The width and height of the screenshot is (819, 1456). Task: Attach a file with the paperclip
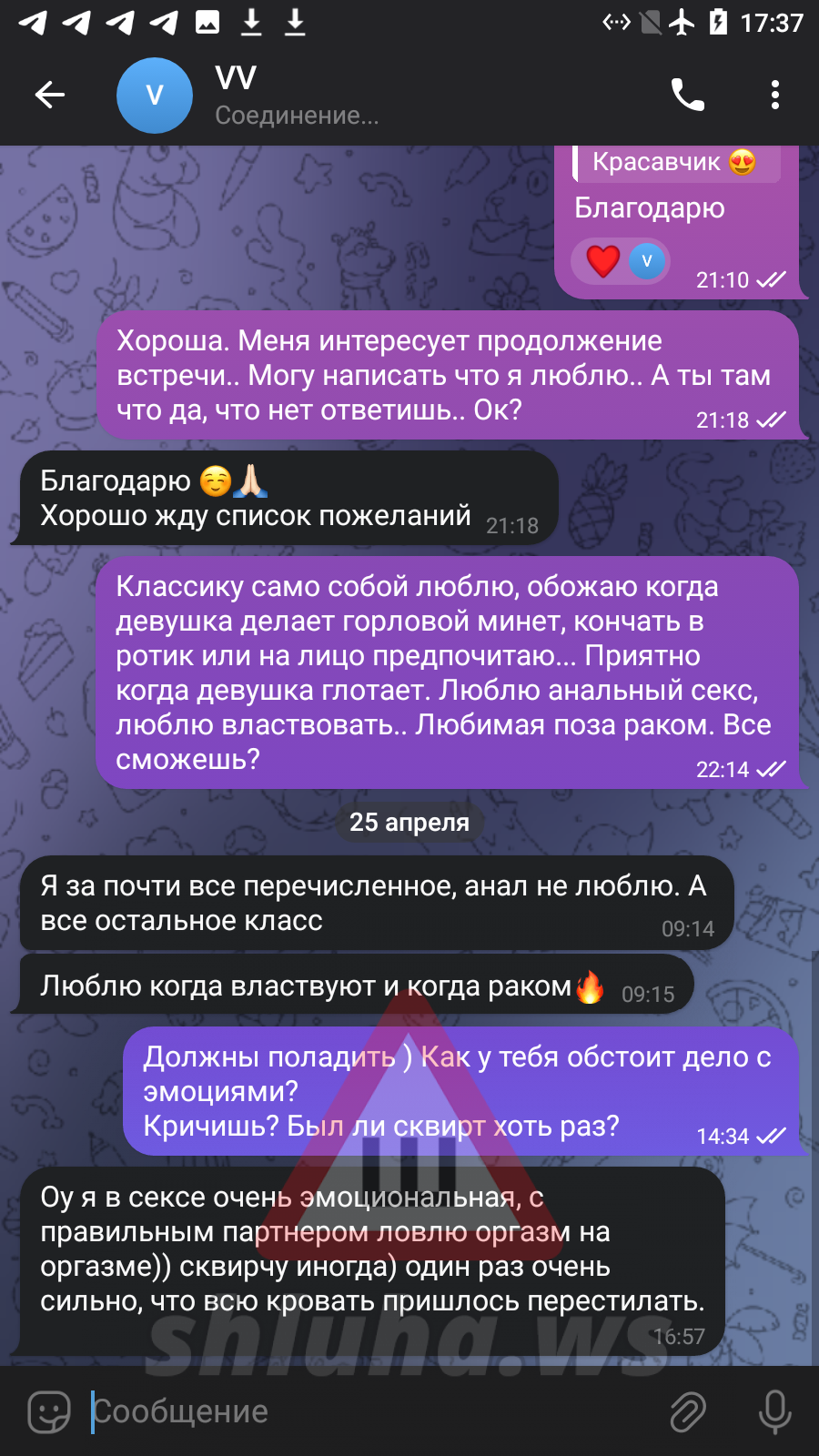click(x=687, y=1411)
